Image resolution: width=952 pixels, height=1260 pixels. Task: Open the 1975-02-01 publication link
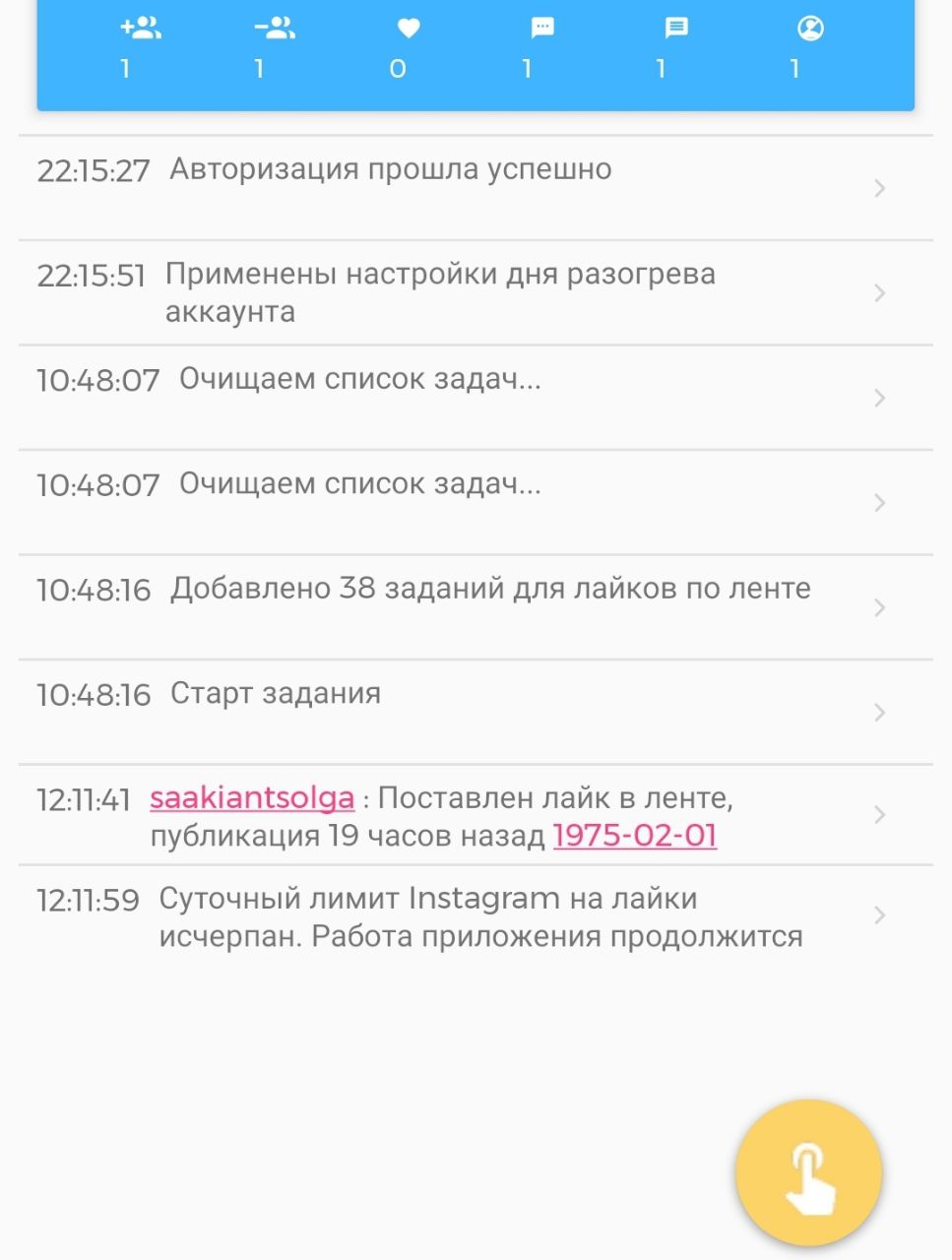635,836
